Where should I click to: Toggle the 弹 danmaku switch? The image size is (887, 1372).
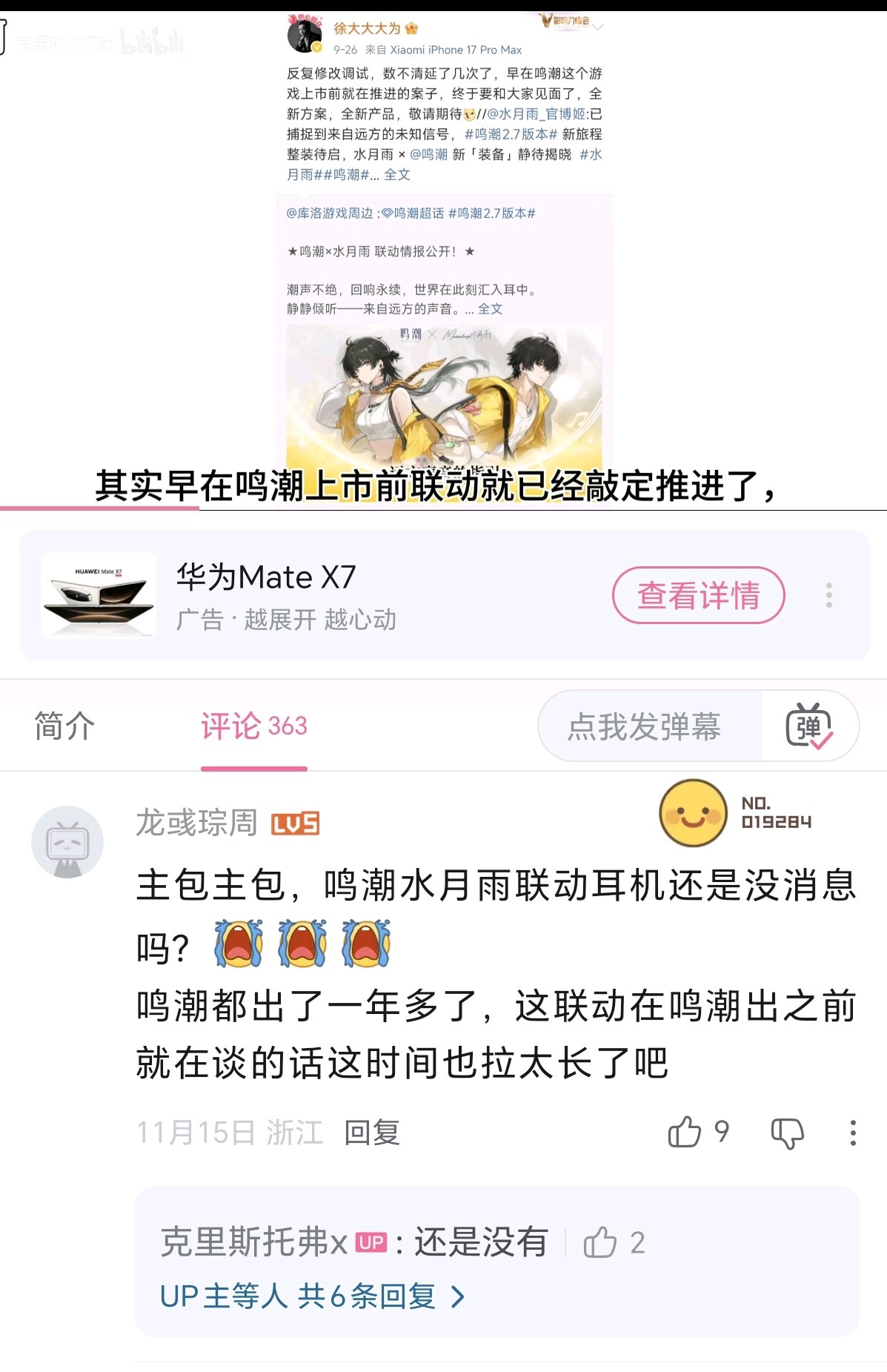point(809,726)
